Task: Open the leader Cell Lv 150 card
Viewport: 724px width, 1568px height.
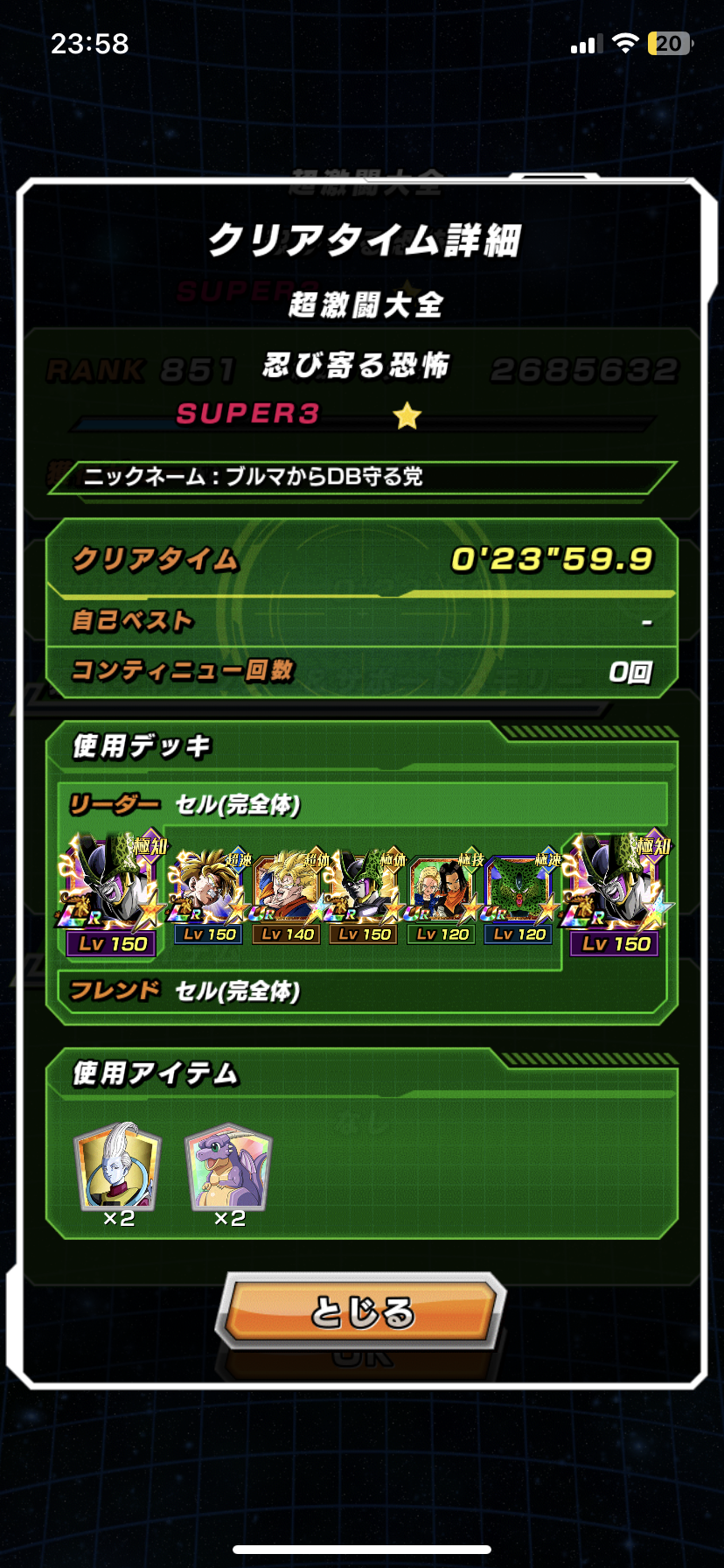Action: coord(112,894)
